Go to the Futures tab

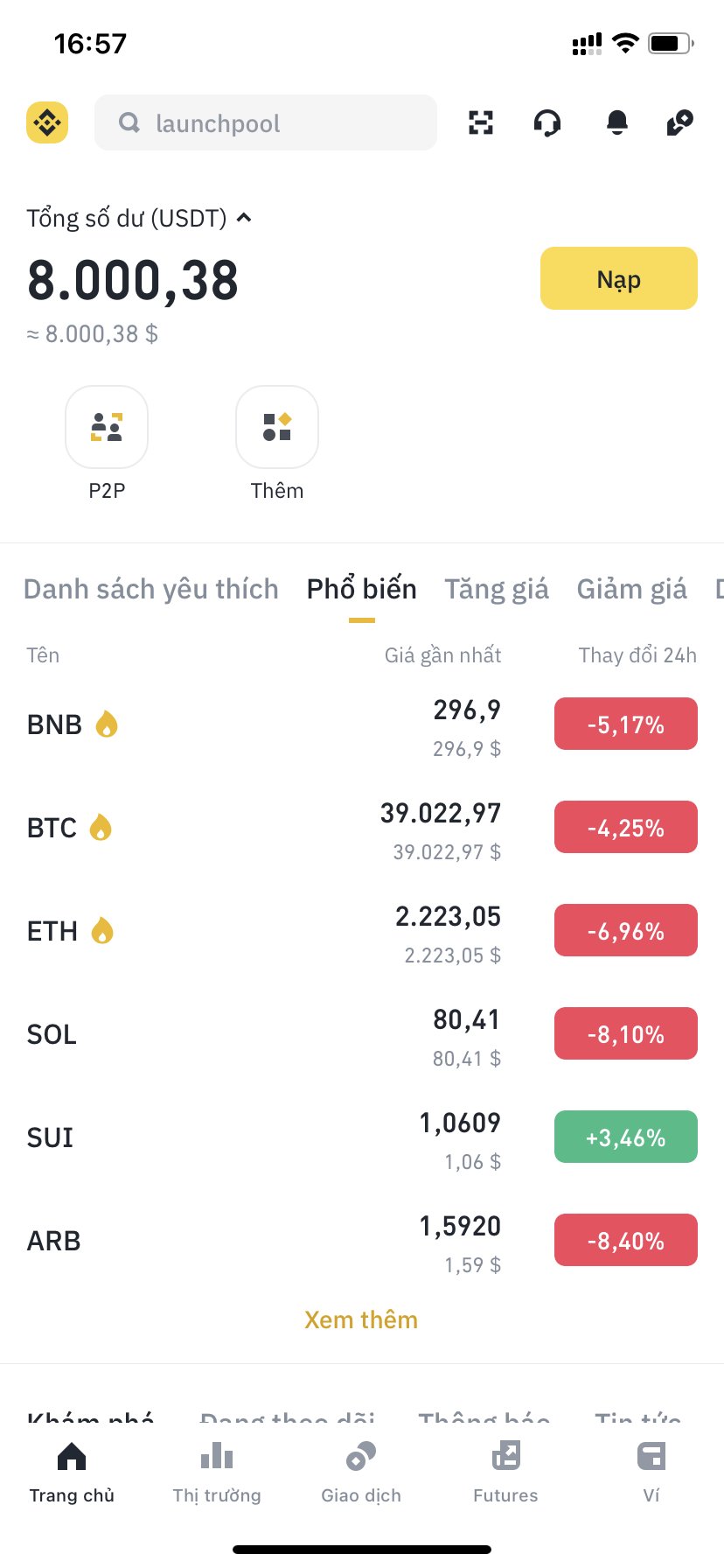(505, 1473)
